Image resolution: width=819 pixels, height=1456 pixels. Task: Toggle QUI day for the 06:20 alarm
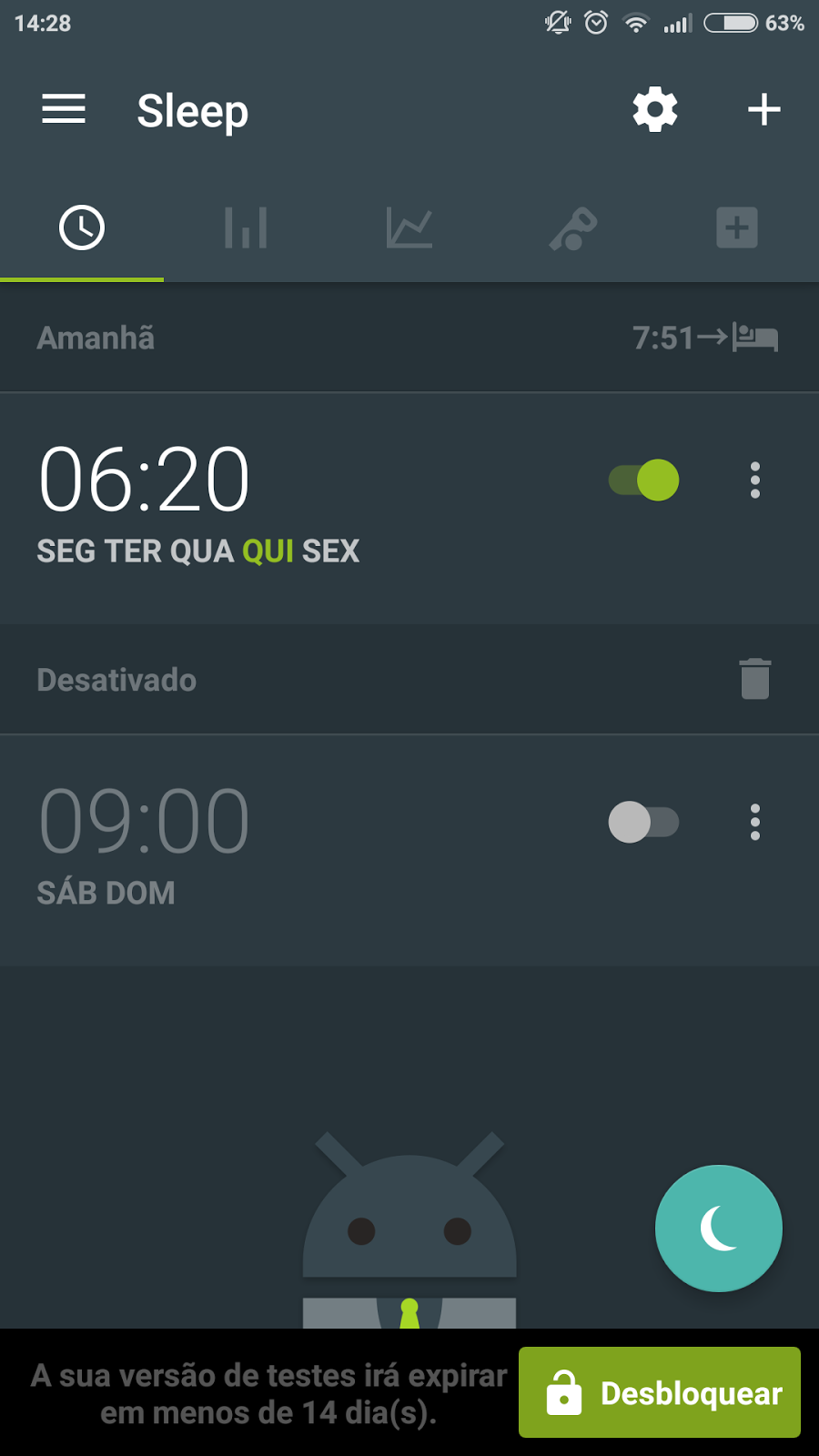[268, 551]
